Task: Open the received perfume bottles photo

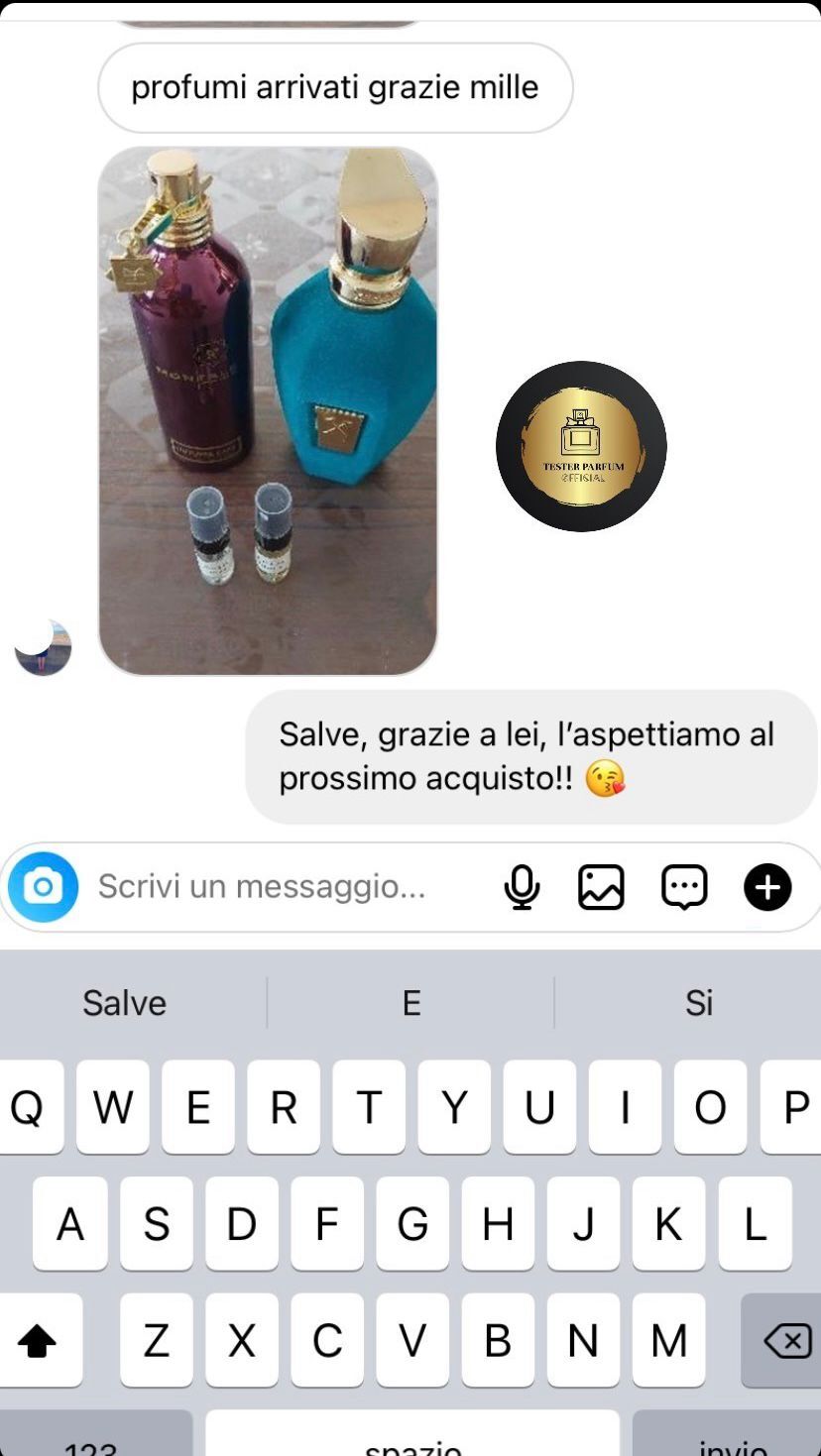Action: (x=268, y=411)
